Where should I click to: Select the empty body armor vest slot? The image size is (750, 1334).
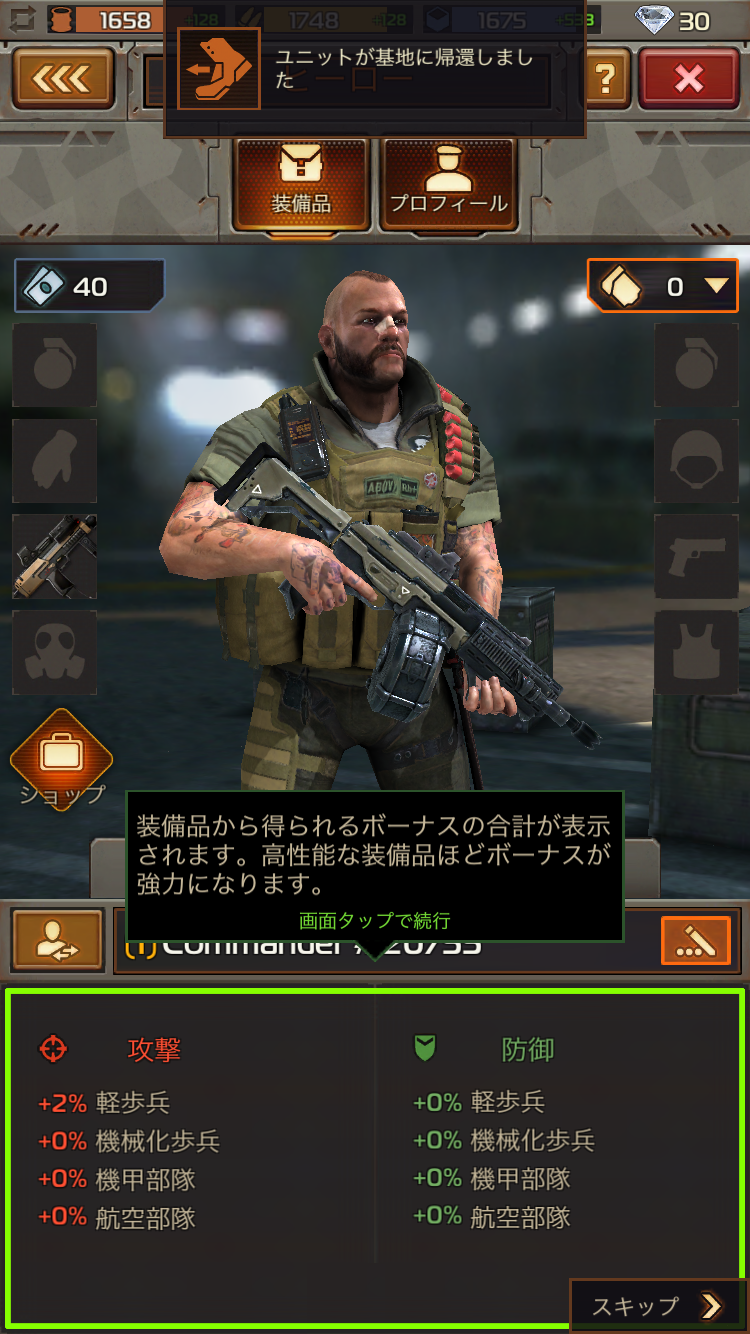(x=696, y=652)
